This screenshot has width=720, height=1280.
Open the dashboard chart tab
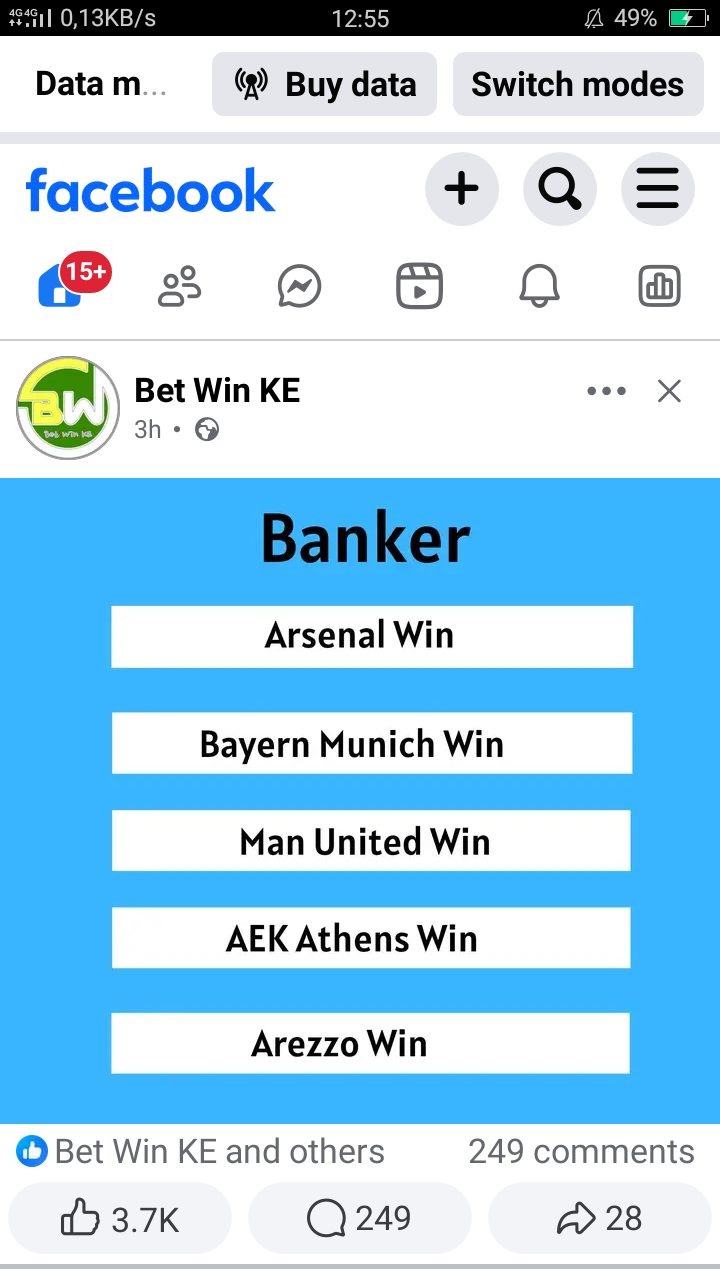click(659, 287)
